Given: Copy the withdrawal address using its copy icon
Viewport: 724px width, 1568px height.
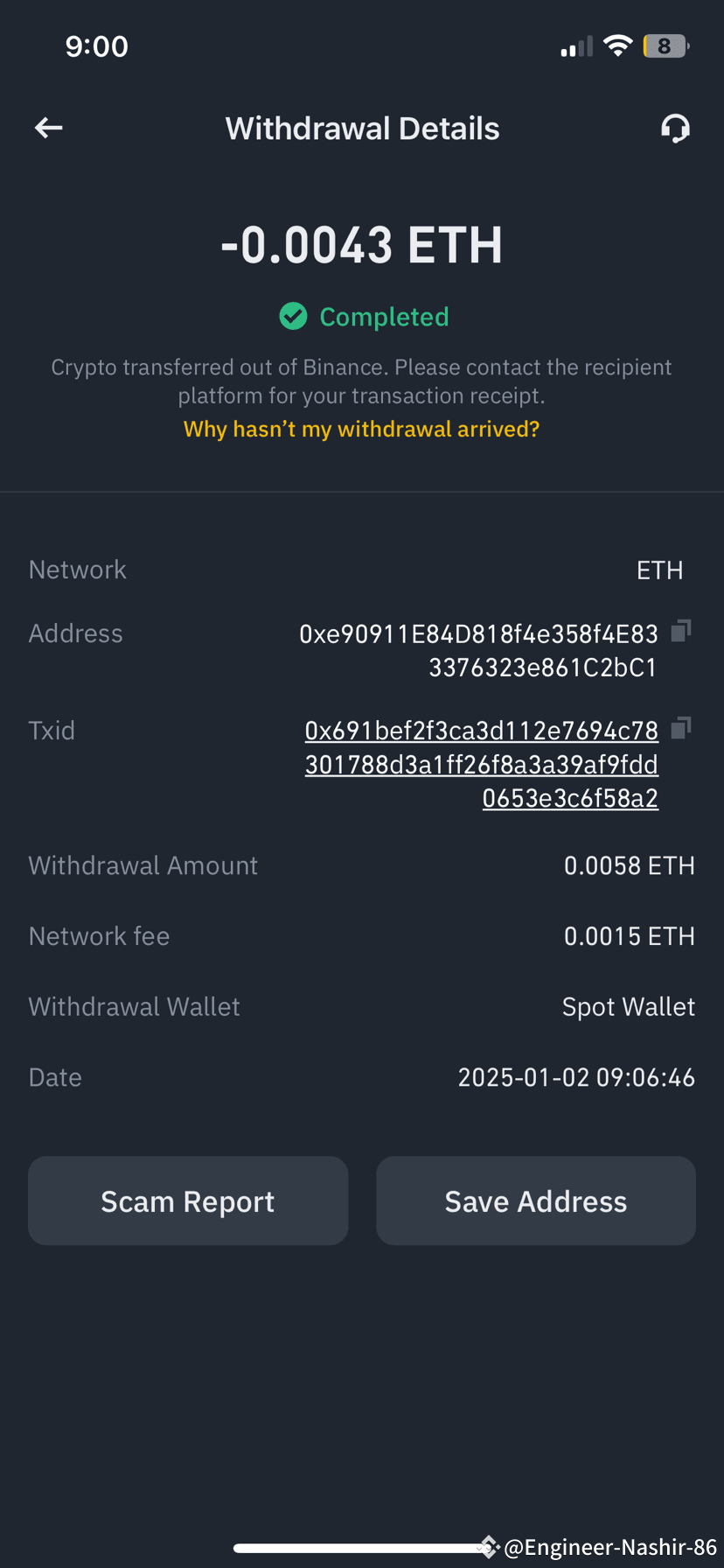Looking at the screenshot, I should pyautogui.click(x=680, y=632).
